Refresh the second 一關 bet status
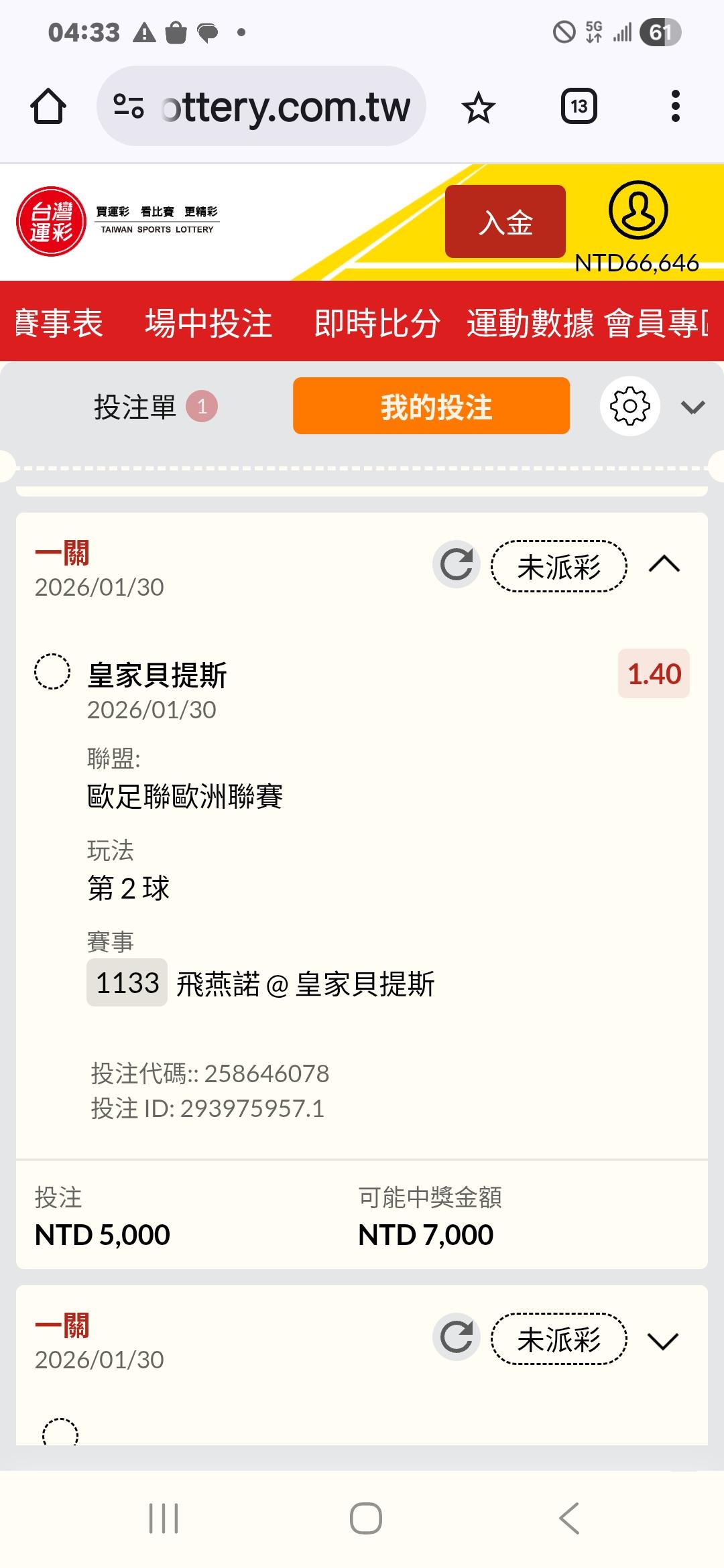Viewport: 724px width, 1568px height. 457,1337
